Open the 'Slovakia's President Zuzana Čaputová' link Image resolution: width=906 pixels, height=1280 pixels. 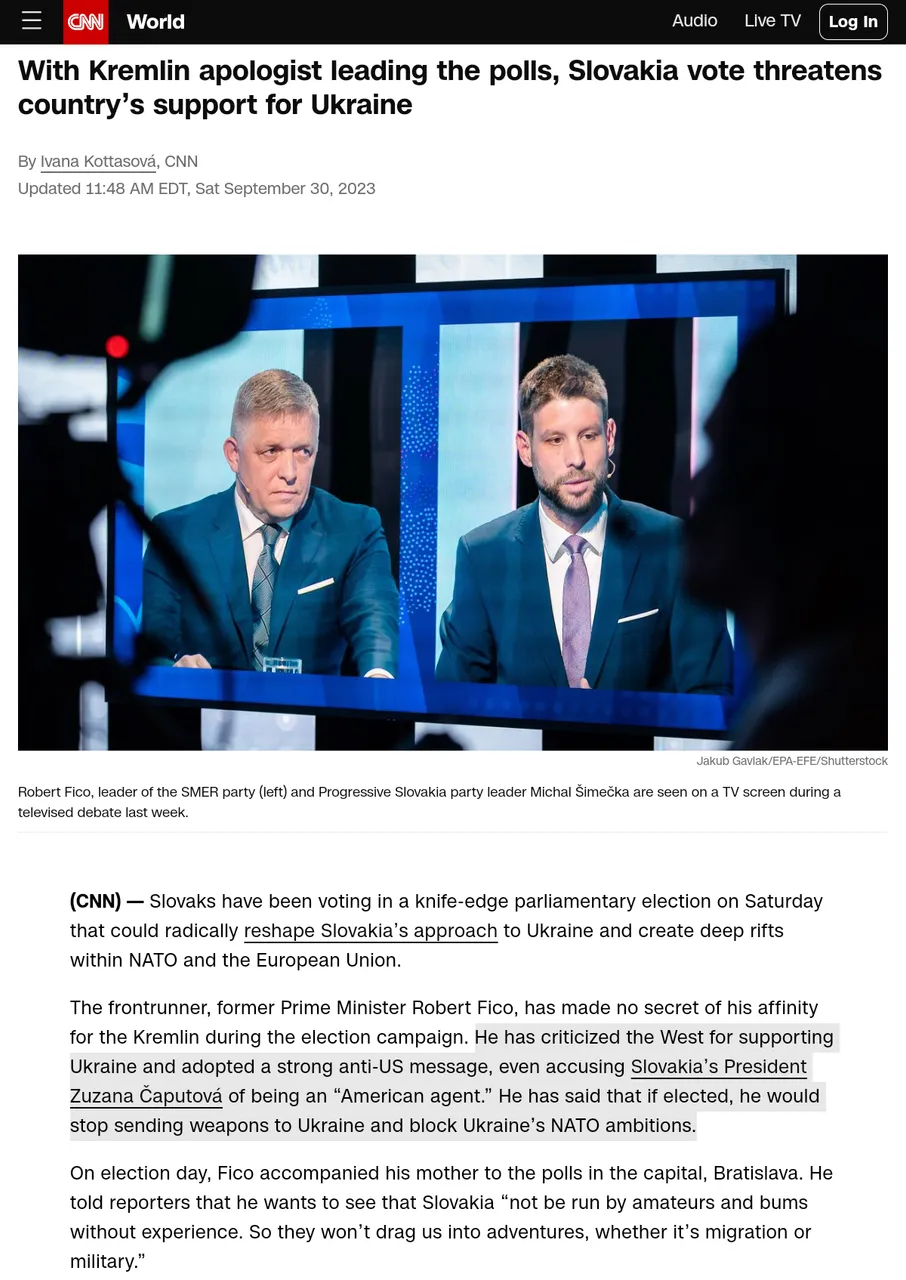tap(718, 1067)
